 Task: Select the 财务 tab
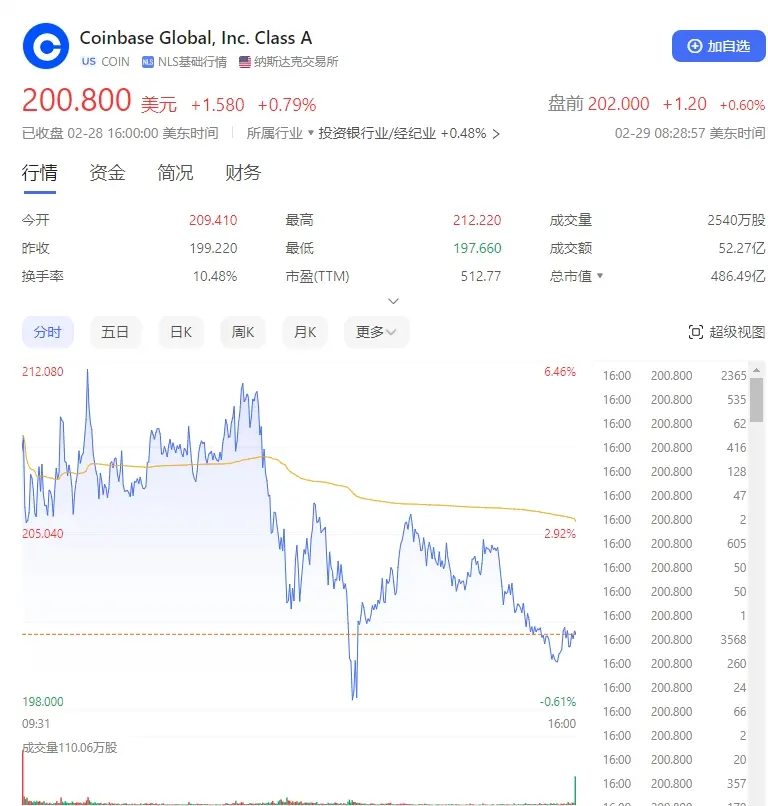point(243,172)
